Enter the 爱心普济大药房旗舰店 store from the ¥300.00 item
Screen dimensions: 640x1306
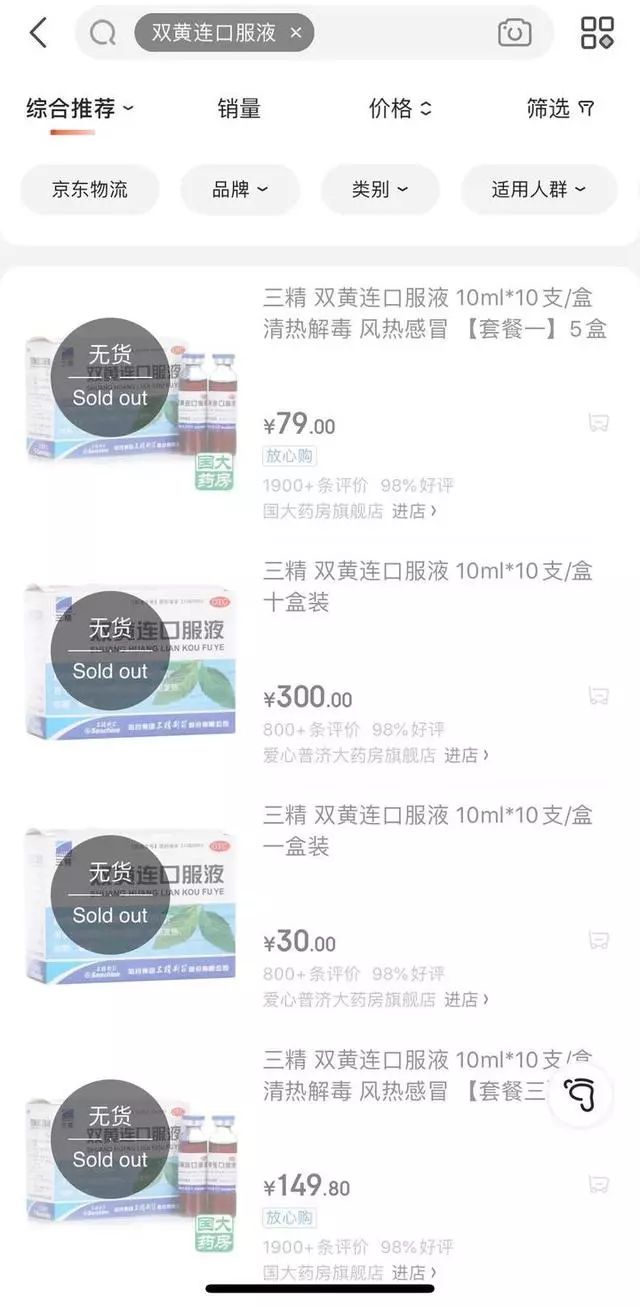[375, 755]
